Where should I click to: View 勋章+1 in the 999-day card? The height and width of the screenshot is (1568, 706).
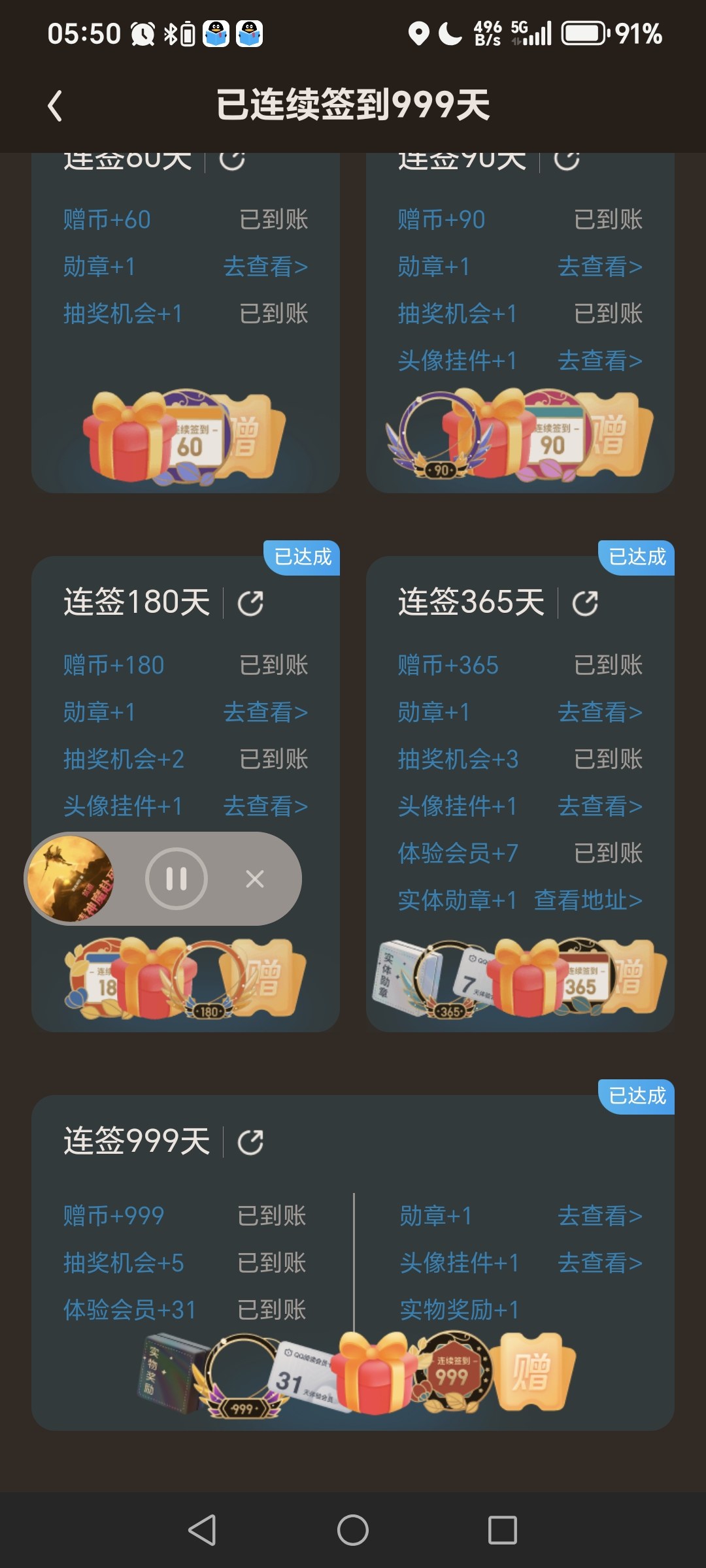[x=600, y=1216]
